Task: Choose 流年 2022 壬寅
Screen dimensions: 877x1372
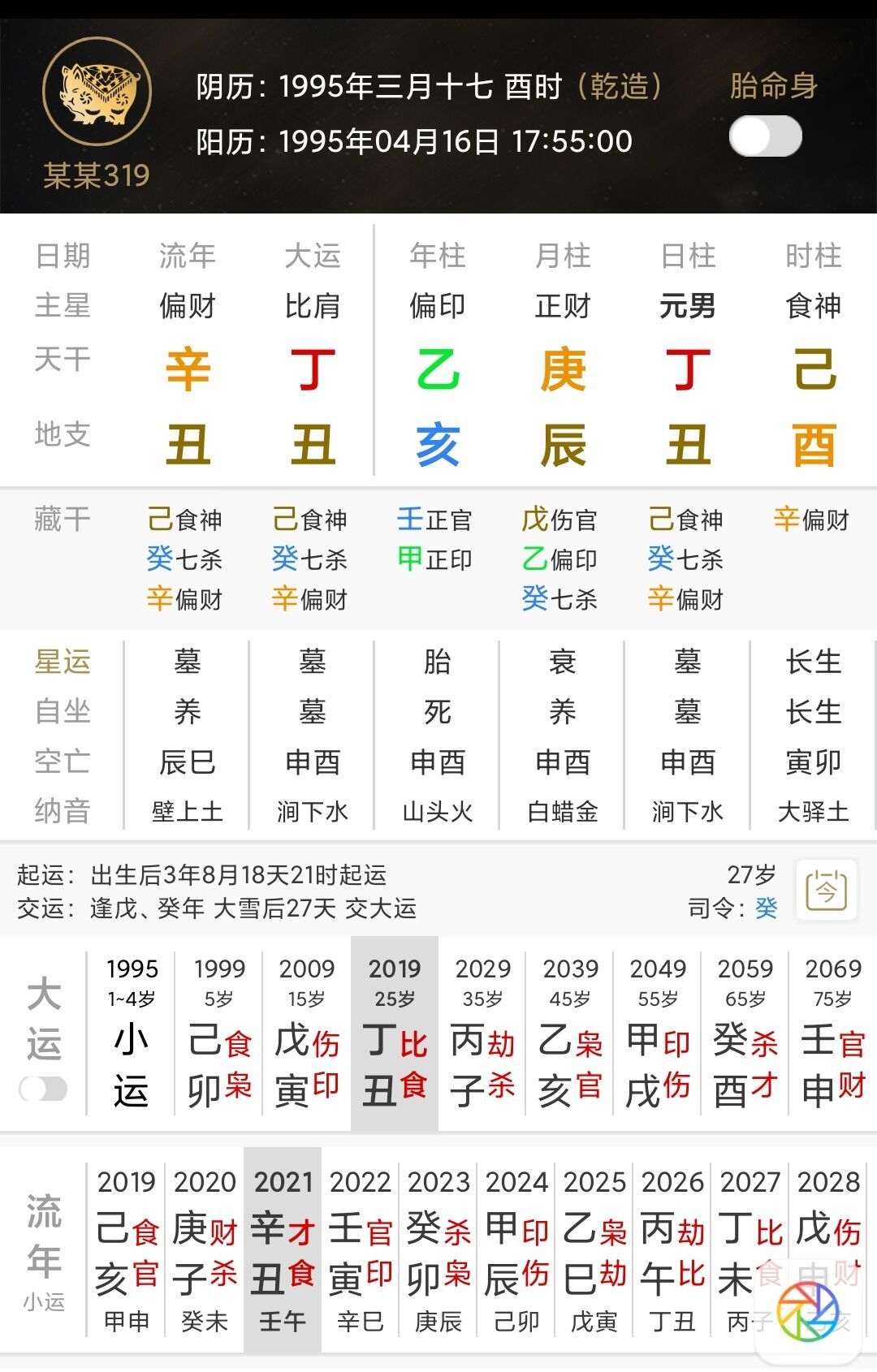Action: [361, 1250]
